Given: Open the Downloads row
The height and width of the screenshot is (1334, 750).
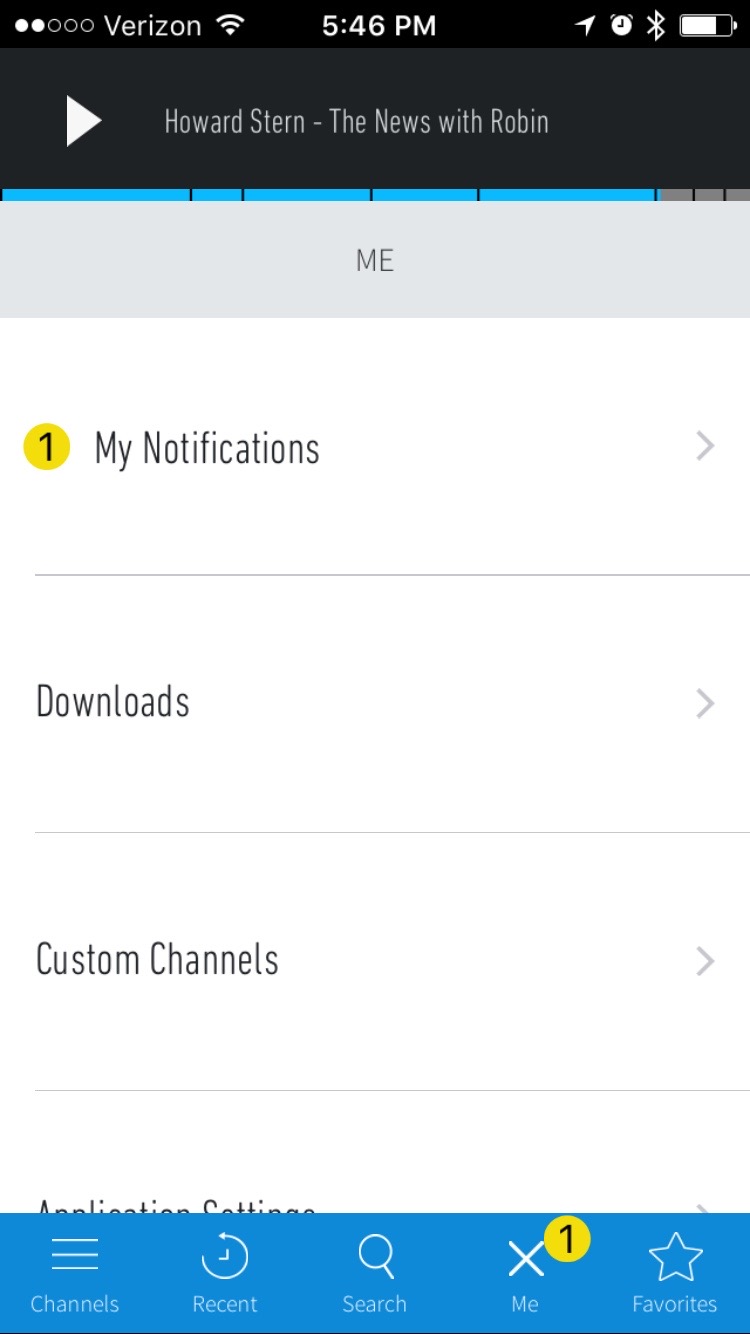Looking at the screenshot, I should (375, 704).
